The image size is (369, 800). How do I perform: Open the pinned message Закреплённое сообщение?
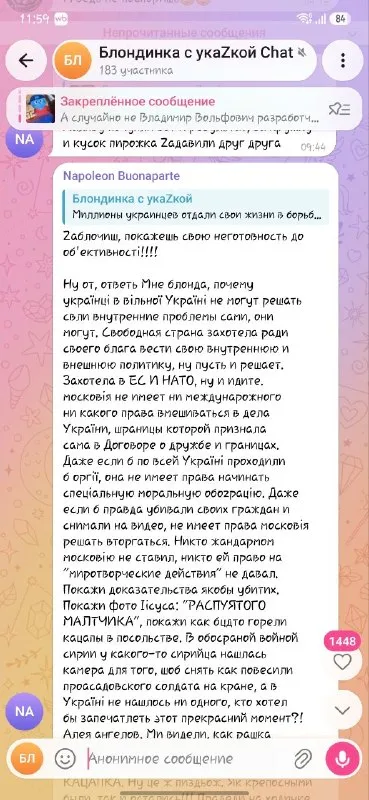click(x=174, y=109)
